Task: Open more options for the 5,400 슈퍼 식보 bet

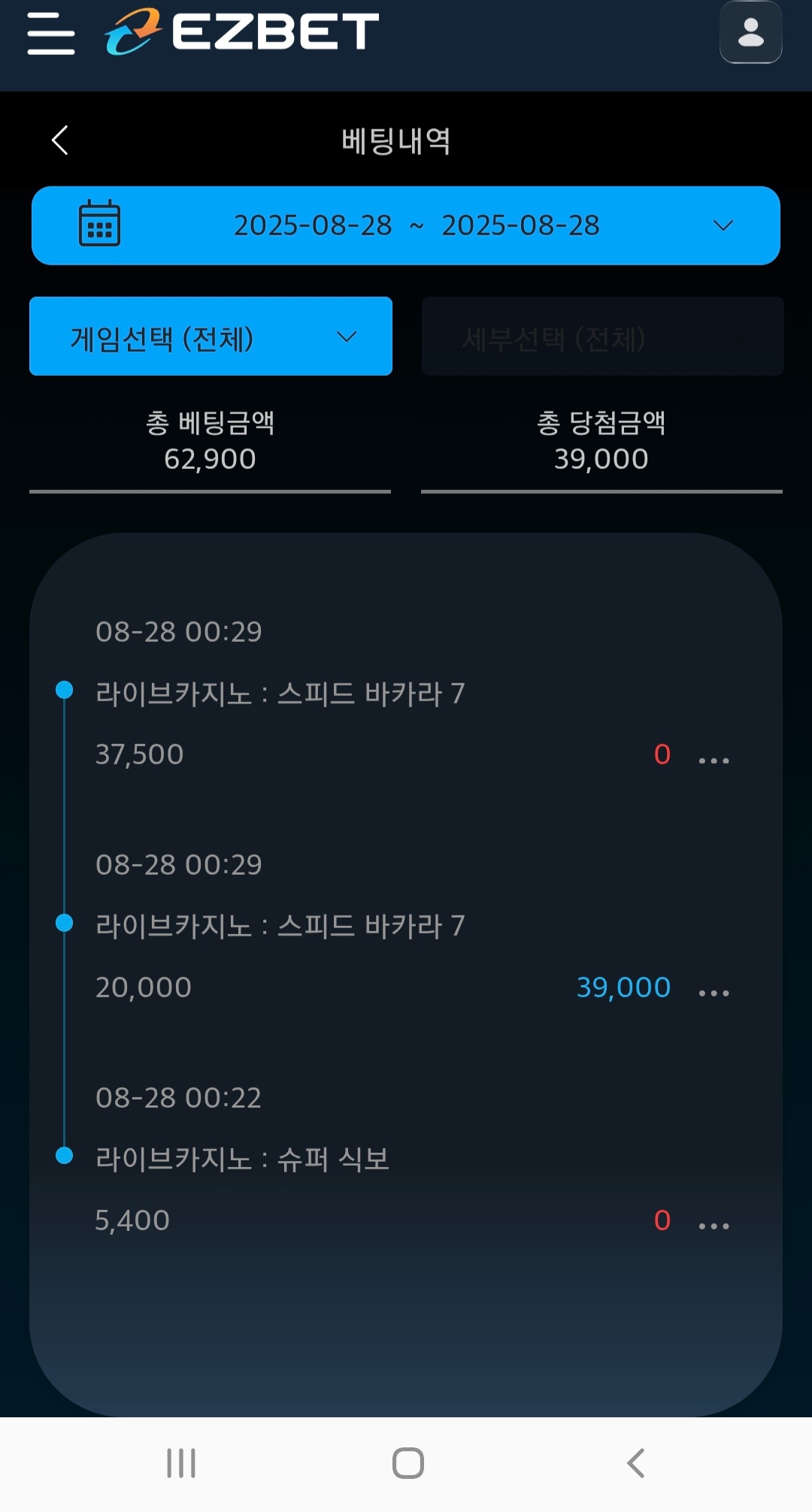Action: pyautogui.click(x=714, y=1226)
